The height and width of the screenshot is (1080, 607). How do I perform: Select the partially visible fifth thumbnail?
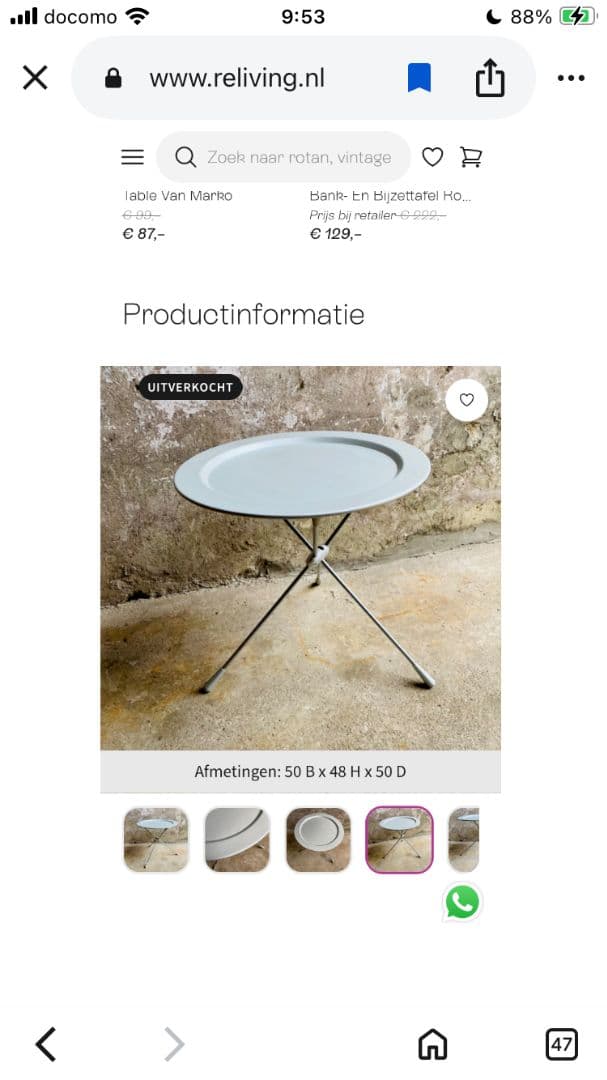464,839
